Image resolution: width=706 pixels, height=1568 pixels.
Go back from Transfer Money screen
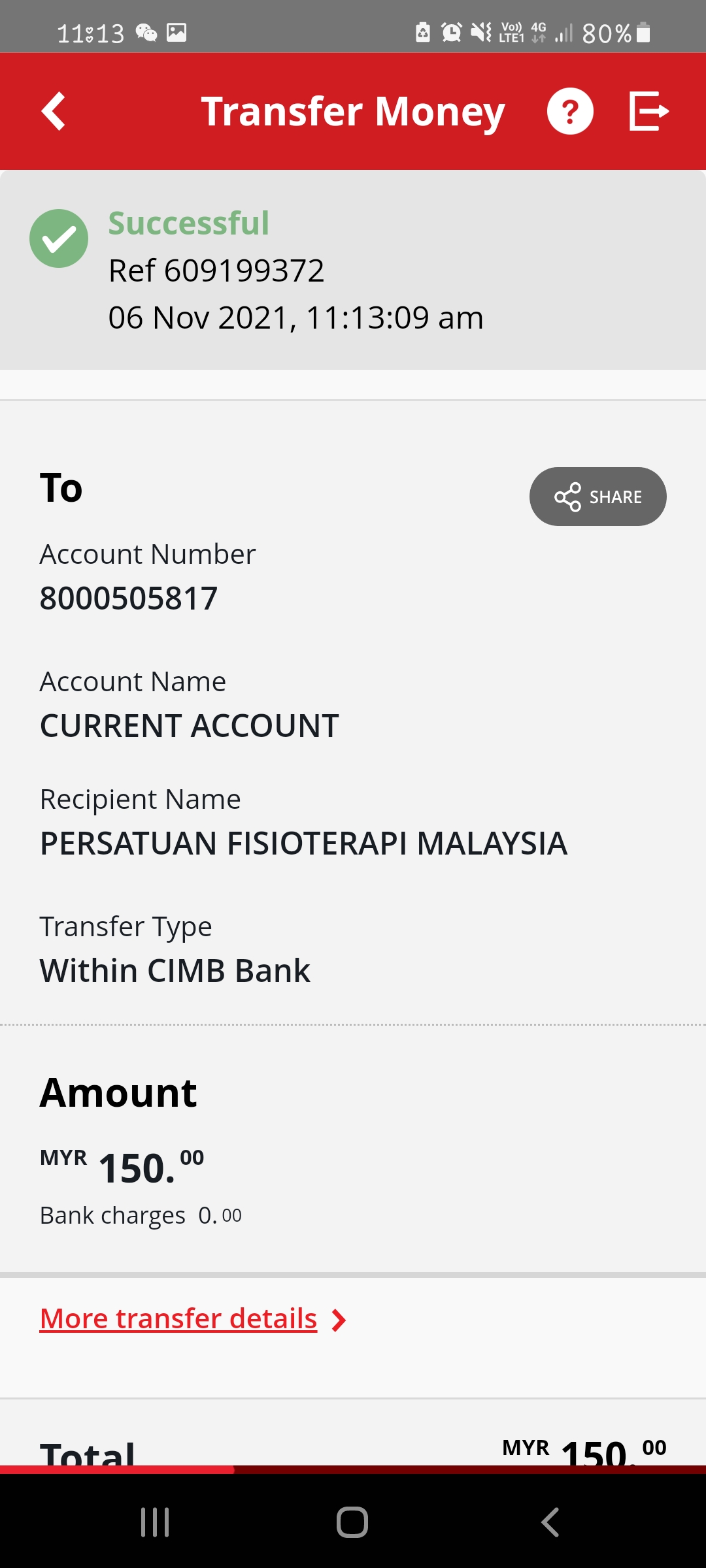pos(54,111)
